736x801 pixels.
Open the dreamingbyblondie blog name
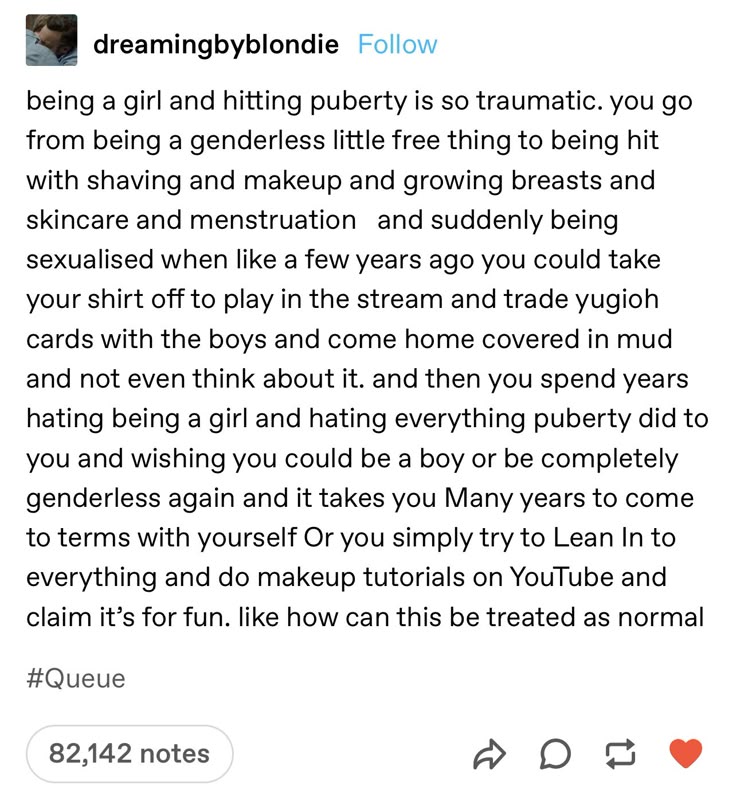point(215,44)
